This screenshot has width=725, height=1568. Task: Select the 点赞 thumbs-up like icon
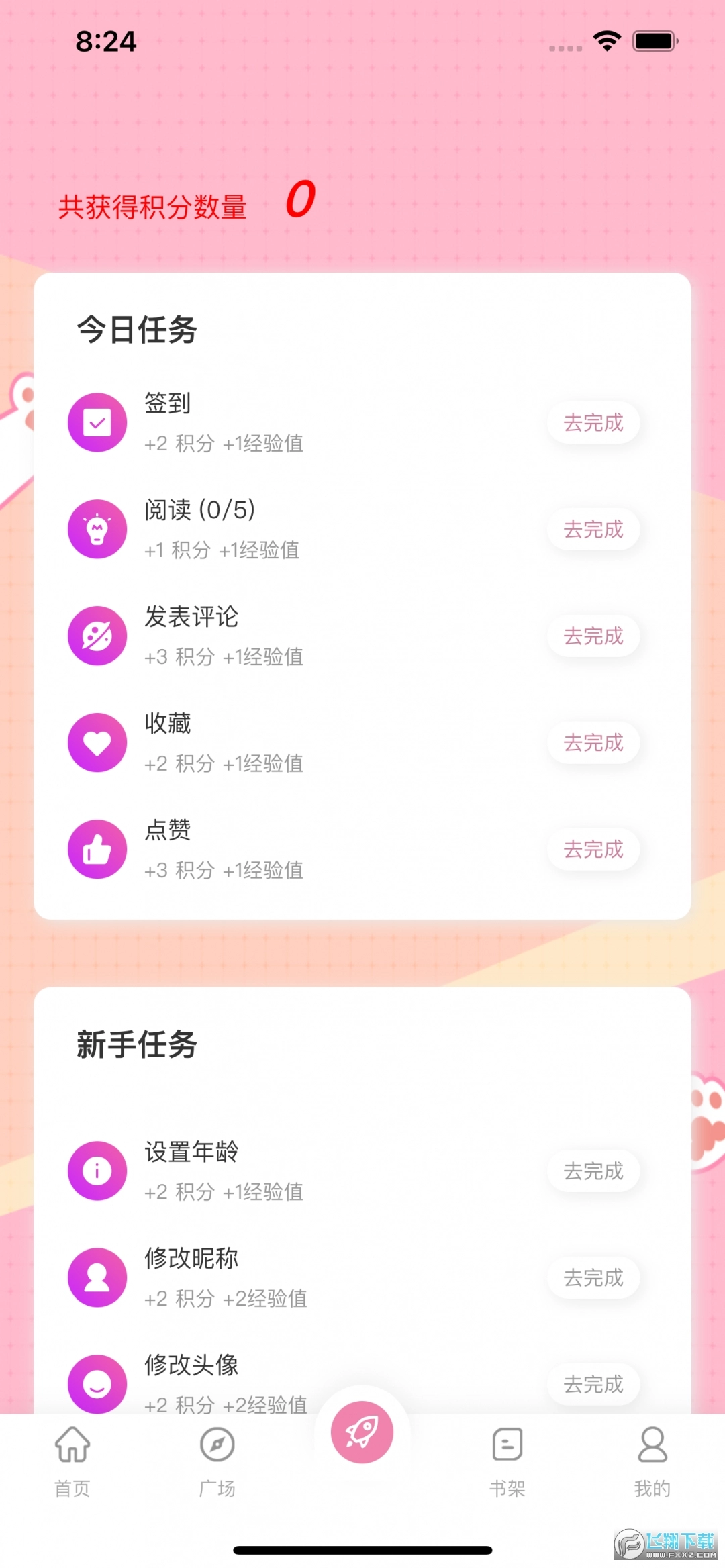coord(97,849)
